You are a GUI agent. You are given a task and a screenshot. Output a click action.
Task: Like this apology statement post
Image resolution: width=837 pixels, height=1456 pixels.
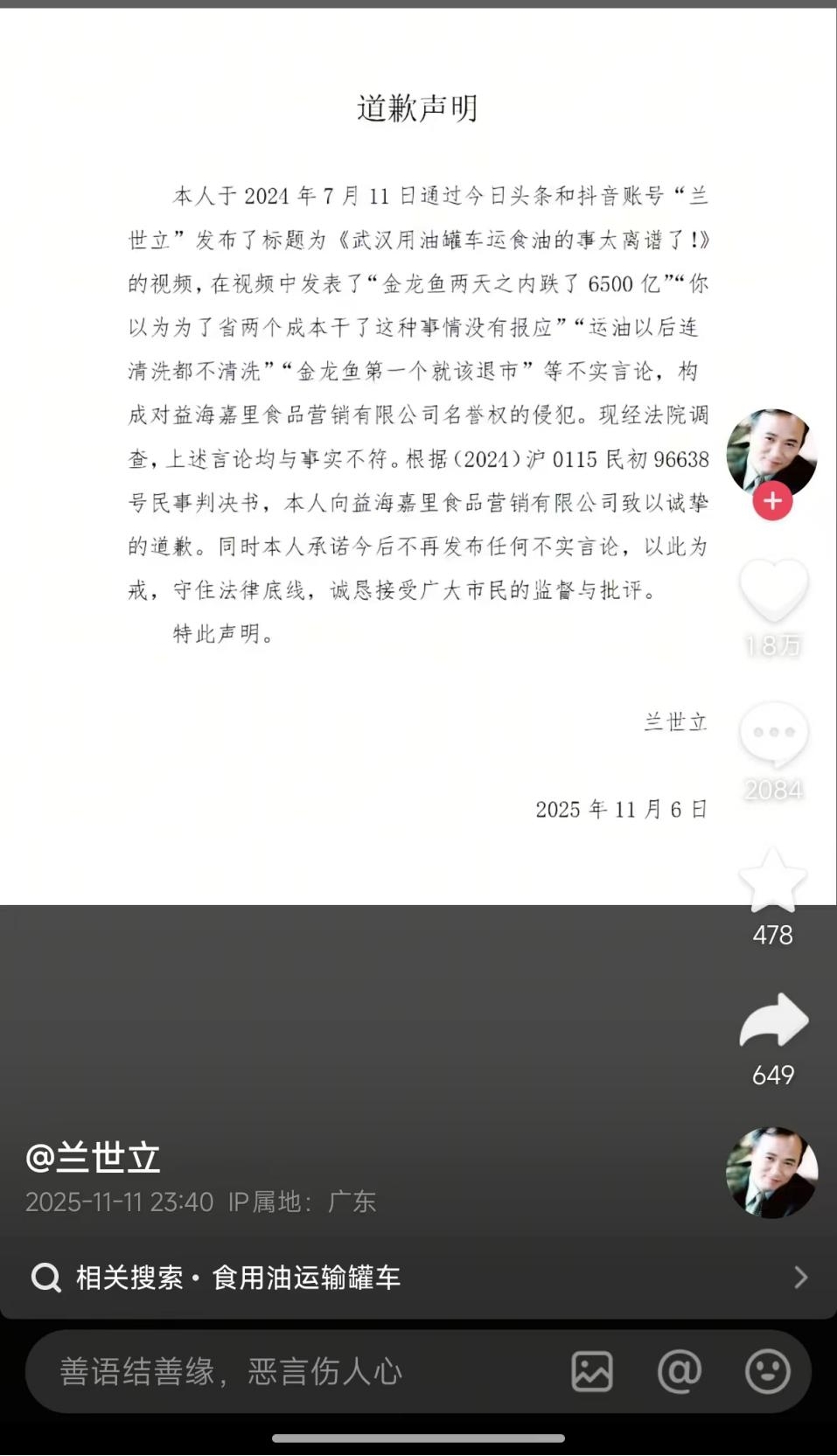coord(773,589)
